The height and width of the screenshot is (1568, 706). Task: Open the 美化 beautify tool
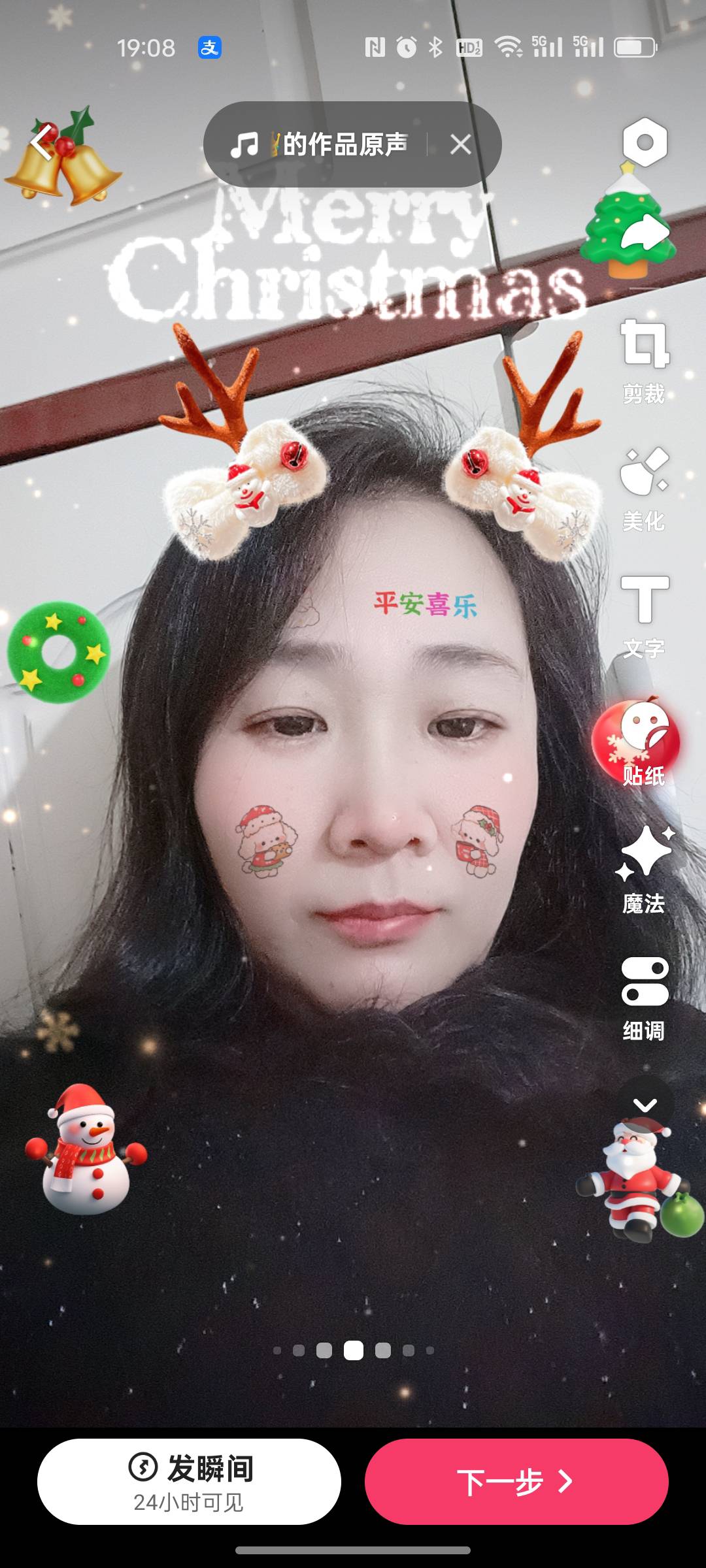point(645,489)
